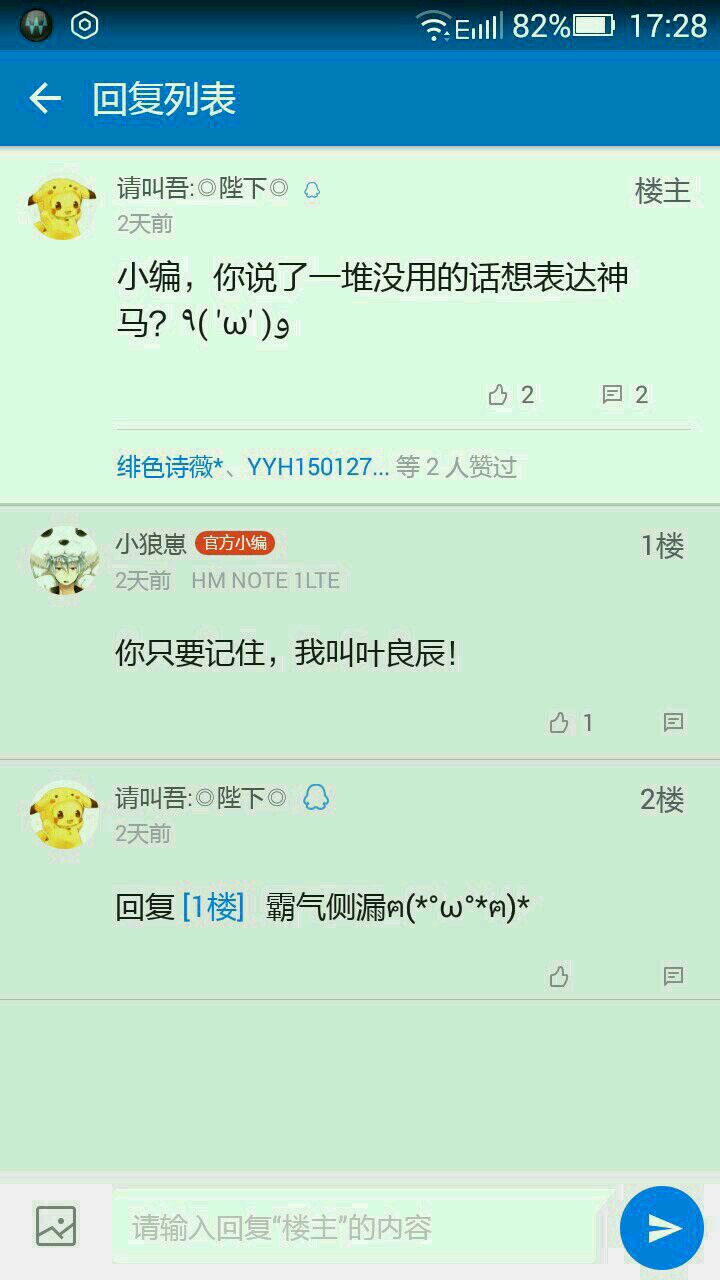Viewport: 720px width, 1280px height.
Task: Open 小狼崽's avatar
Action: click(x=64, y=560)
